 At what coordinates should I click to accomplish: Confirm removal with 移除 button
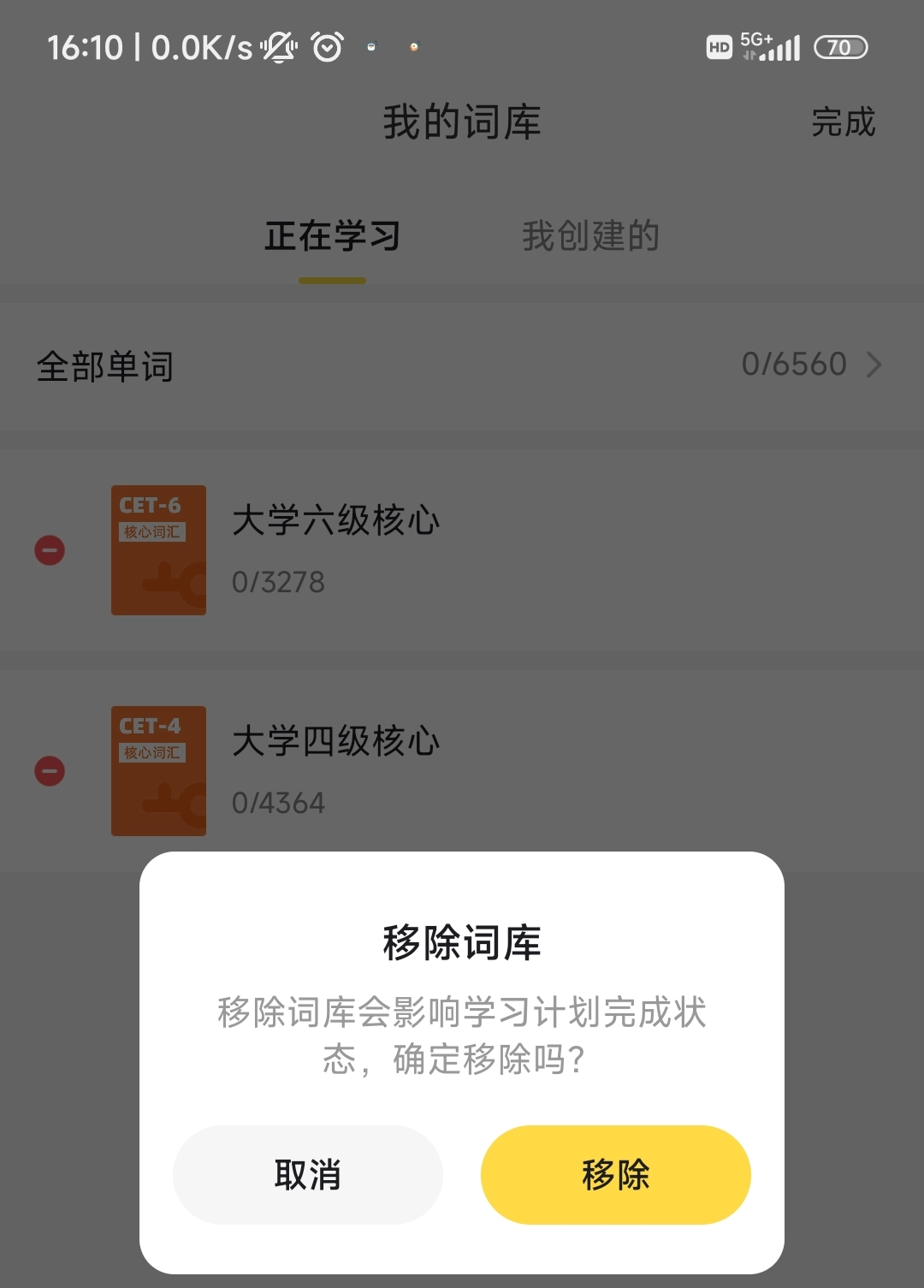tap(615, 1174)
